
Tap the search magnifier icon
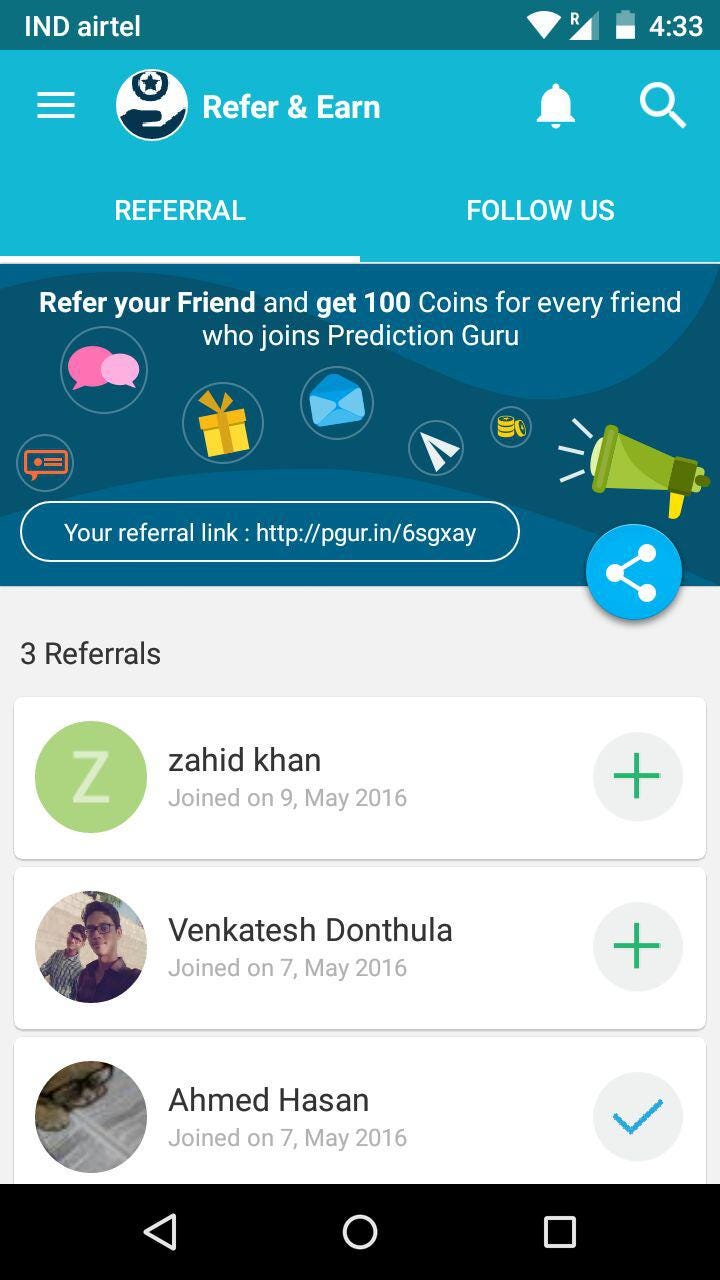[x=663, y=106]
